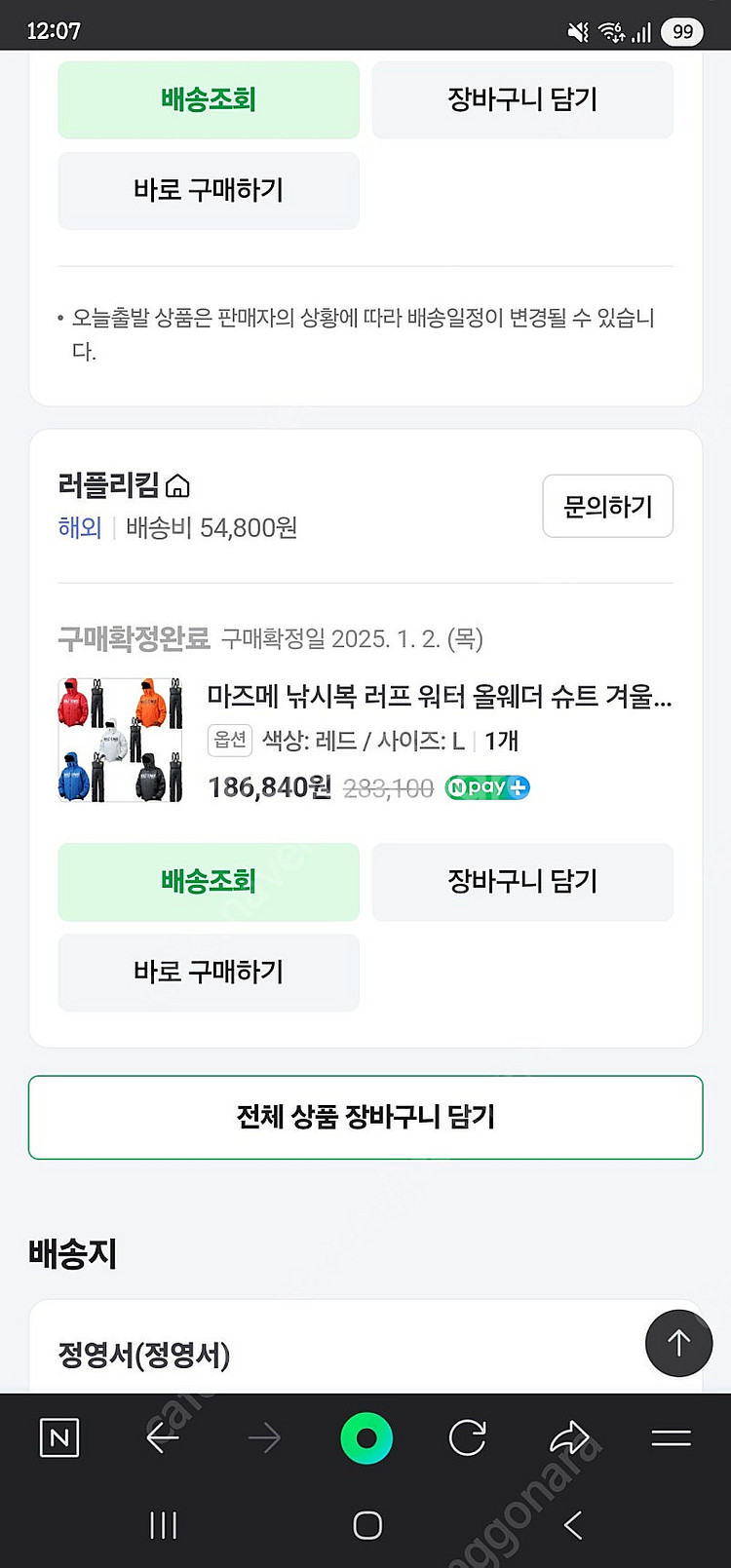
Task: Tap the hamburger menu in browser toolbar
Action: 673,1436
